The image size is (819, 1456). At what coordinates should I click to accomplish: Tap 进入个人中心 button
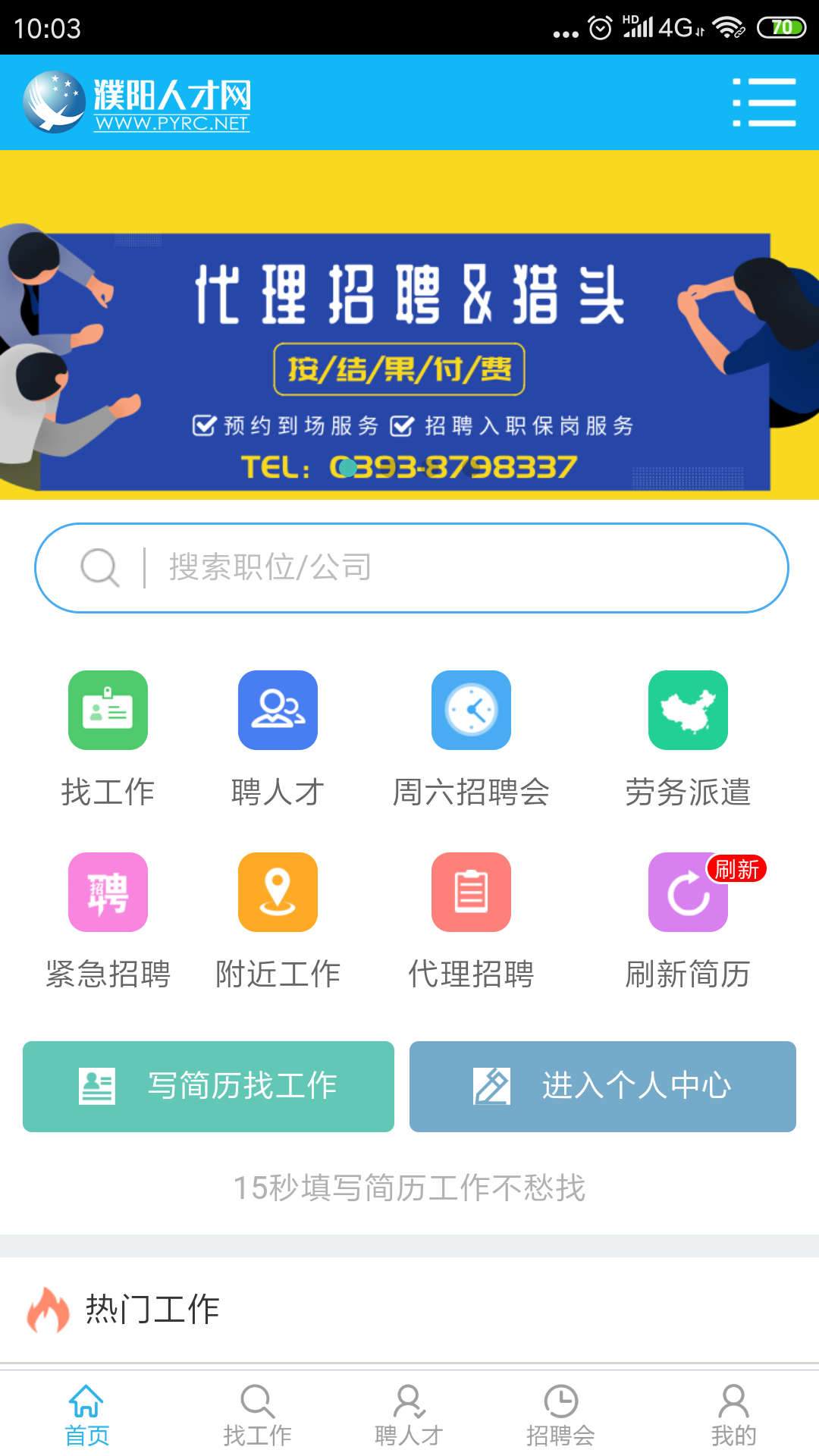(603, 1087)
